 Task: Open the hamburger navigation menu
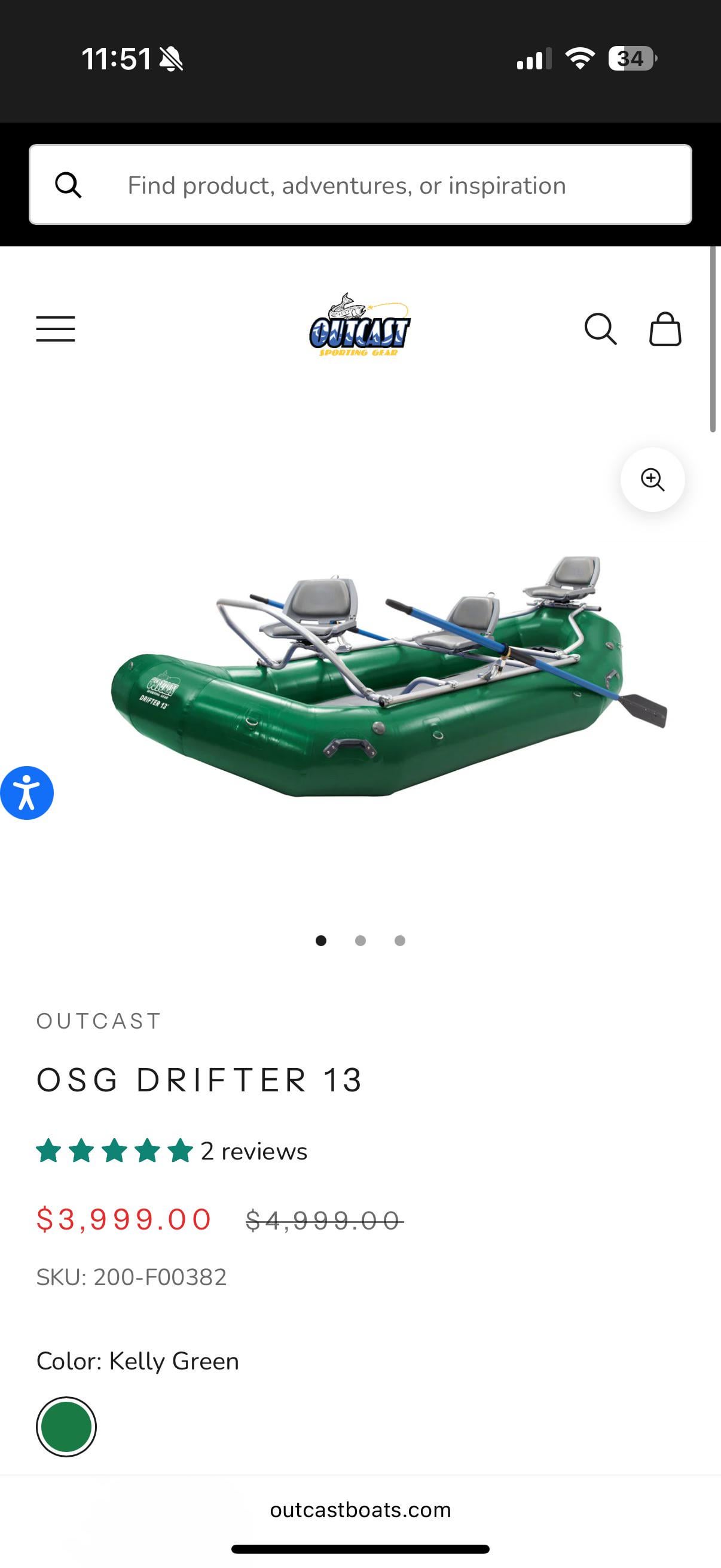pos(56,329)
